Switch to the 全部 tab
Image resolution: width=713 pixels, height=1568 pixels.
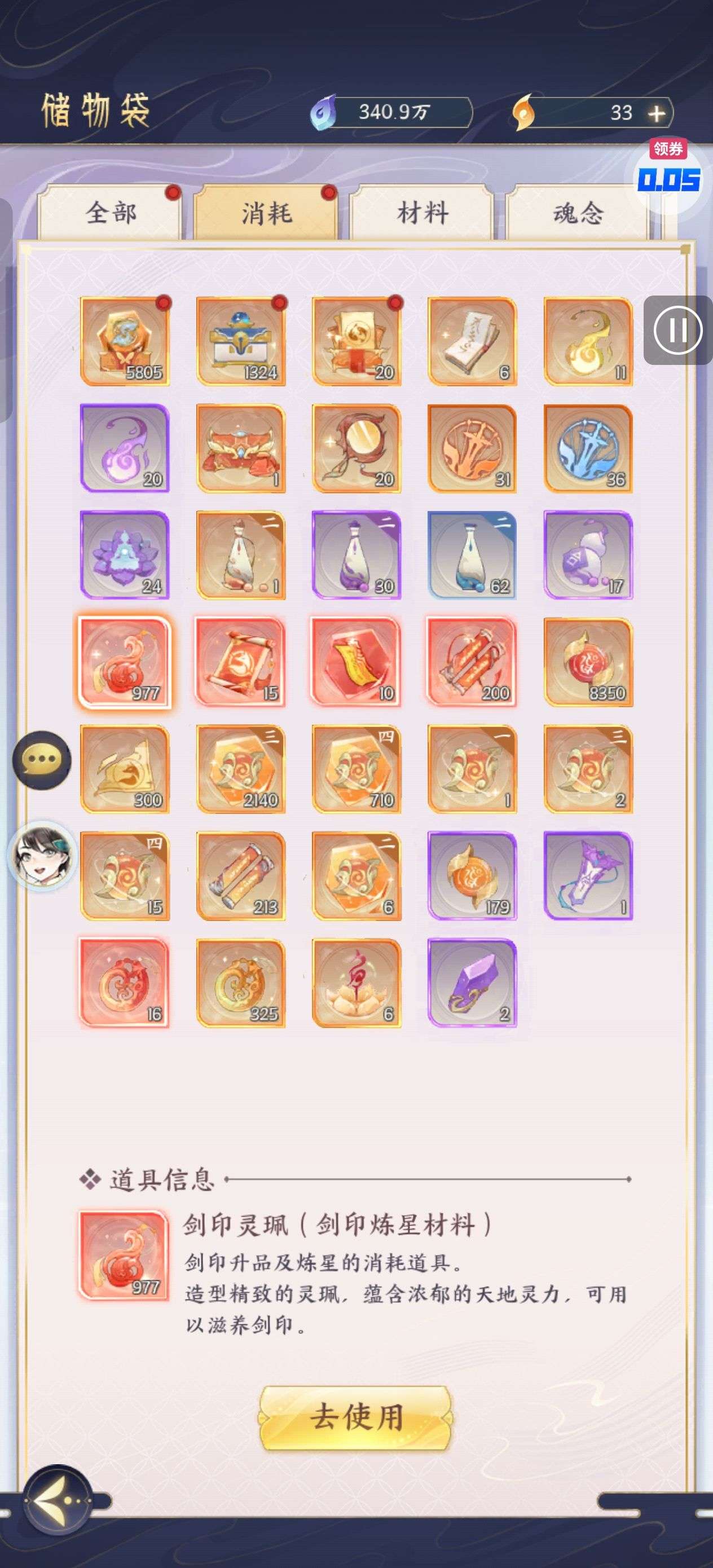(110, 213)
